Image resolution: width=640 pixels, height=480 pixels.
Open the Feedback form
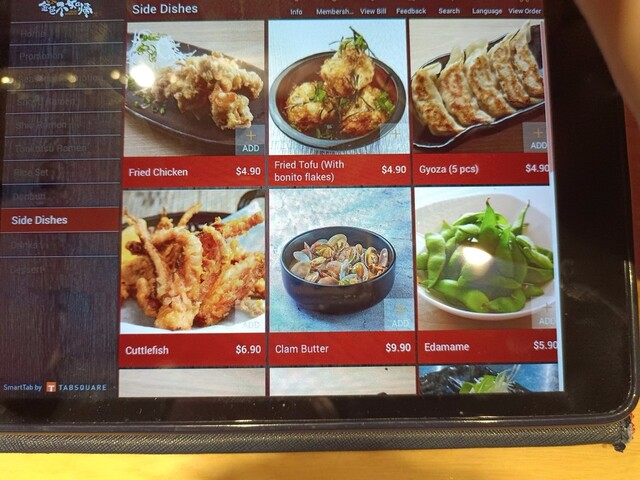click(410, 9)
